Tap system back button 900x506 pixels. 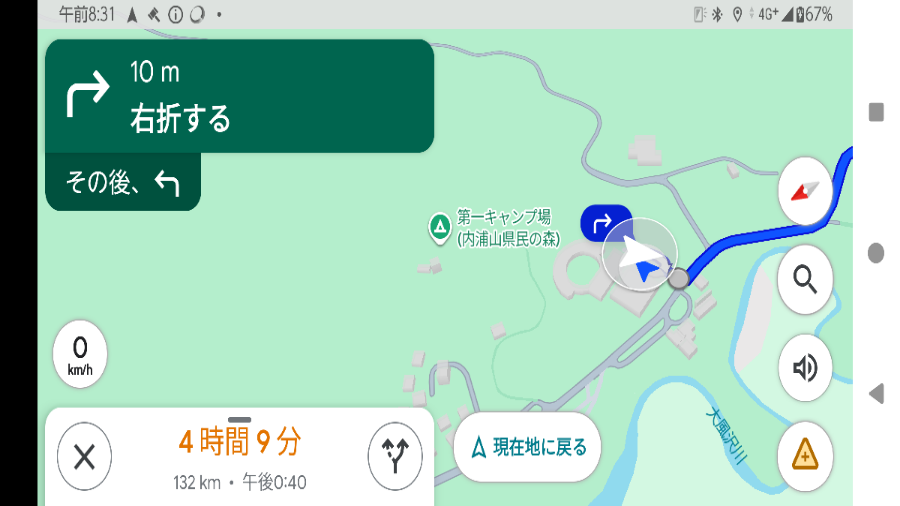(876, 394)
